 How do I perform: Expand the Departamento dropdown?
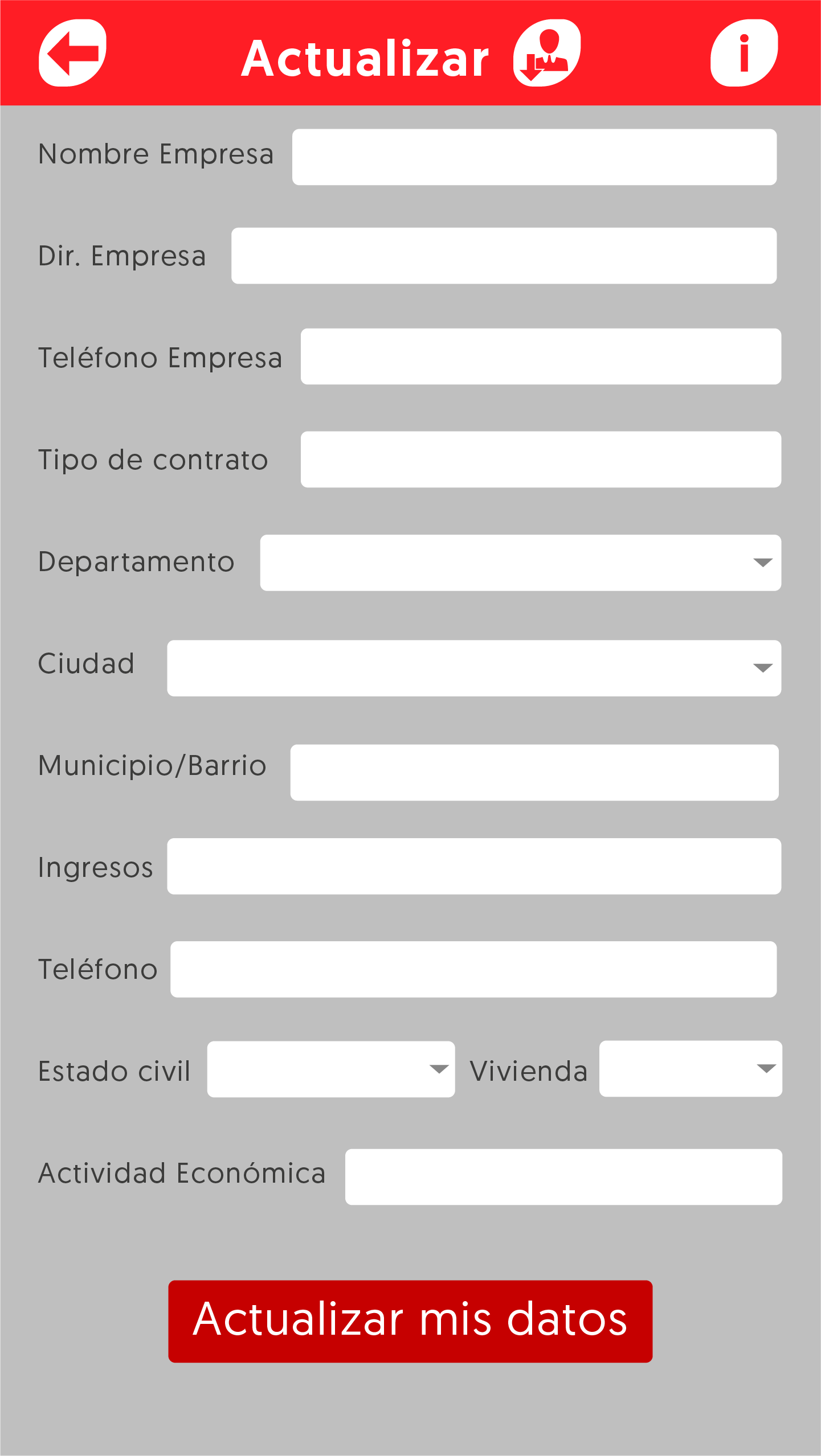[521, 563]
